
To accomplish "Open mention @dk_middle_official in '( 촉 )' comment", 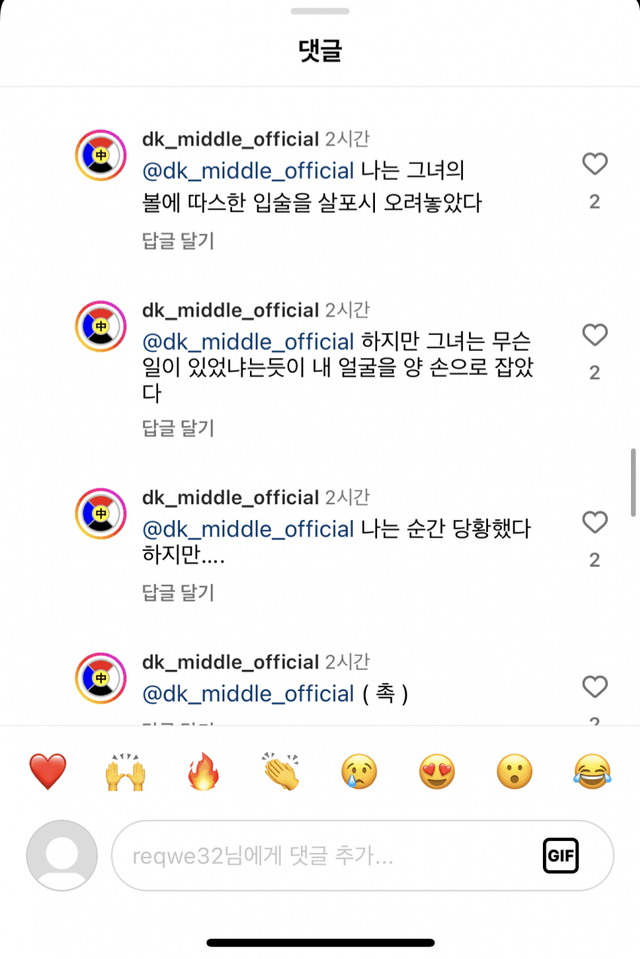I will coord(249,693).
